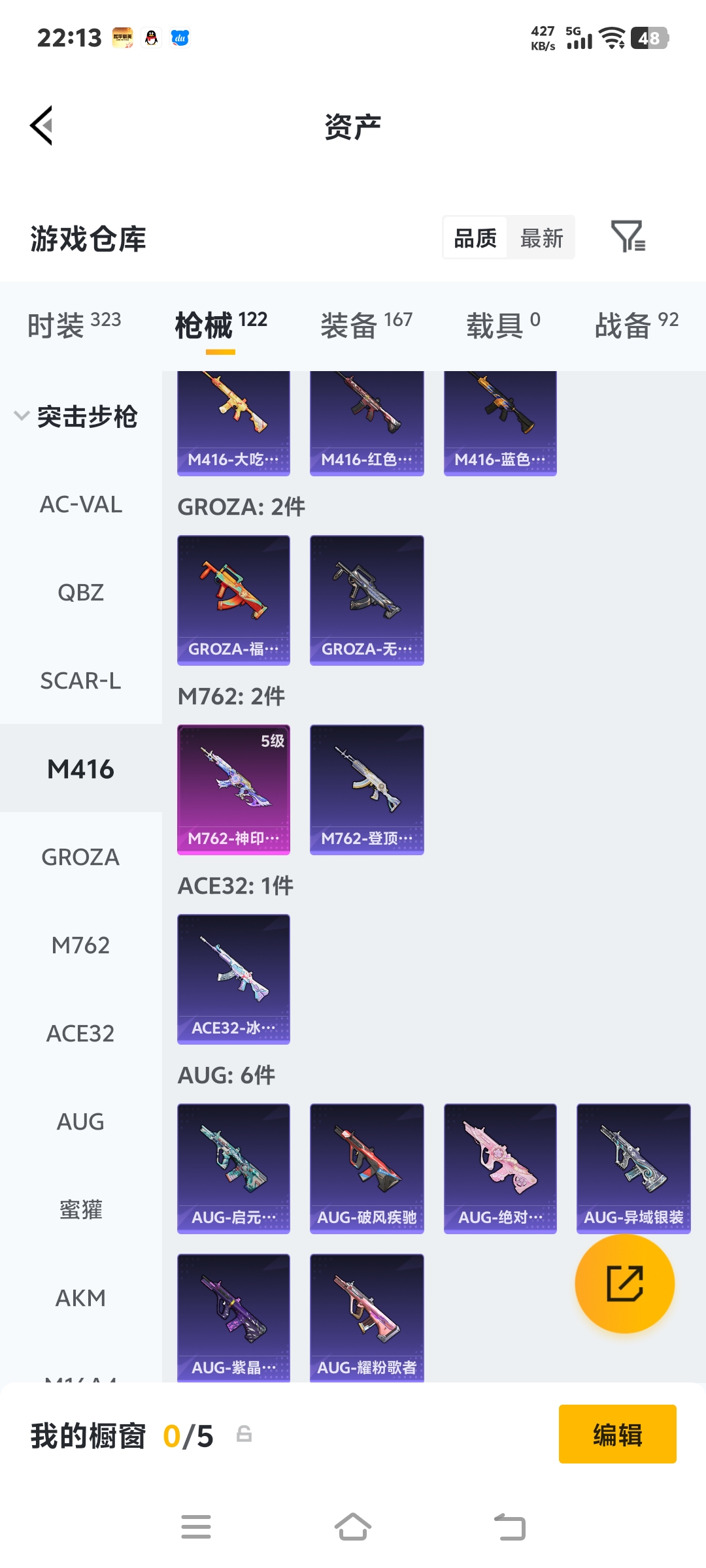Select SCAR-L in the side list
The height and width of the screenshot is (1568, 706).
click(x=81, y=681)
